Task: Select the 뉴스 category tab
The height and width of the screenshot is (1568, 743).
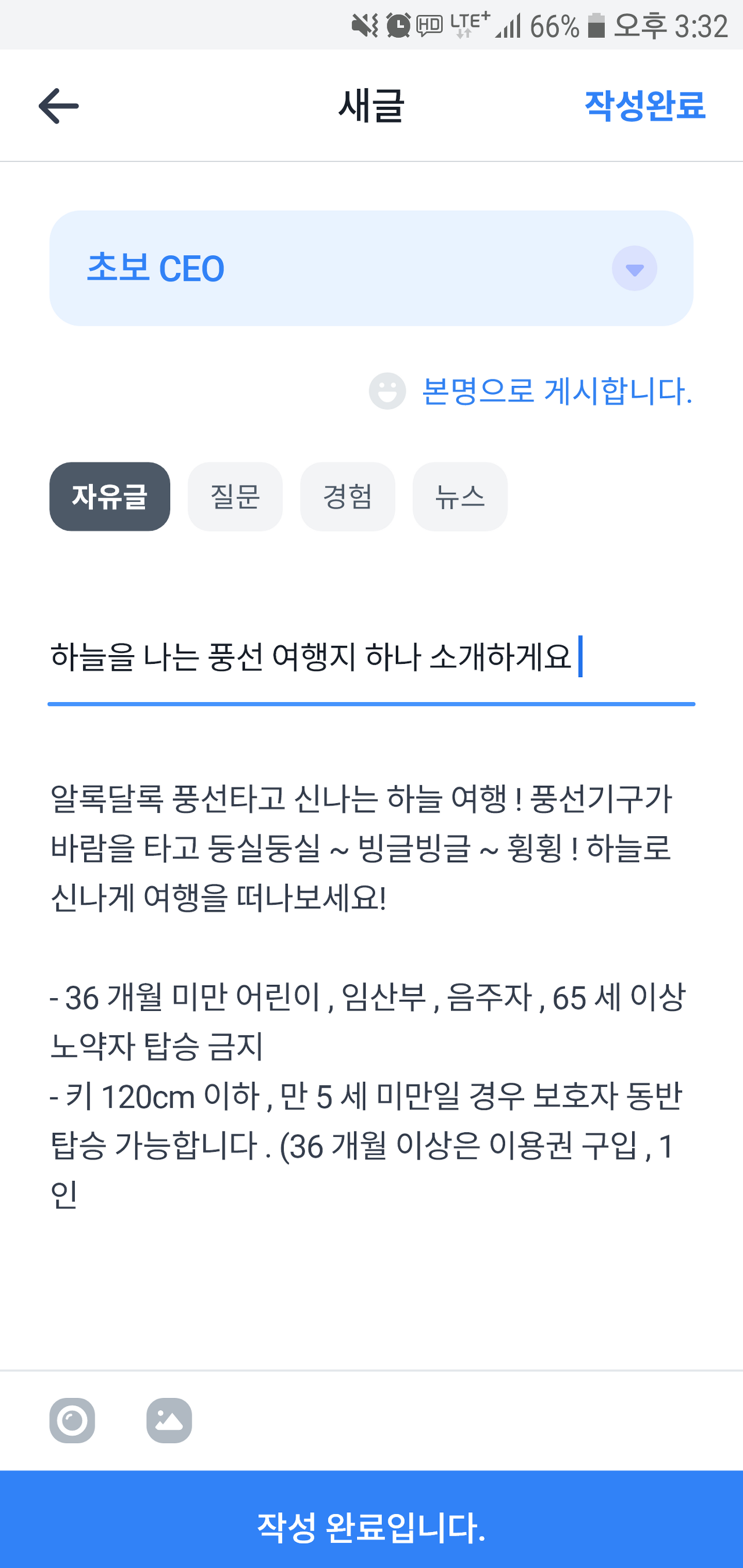Action: point(460,496)
